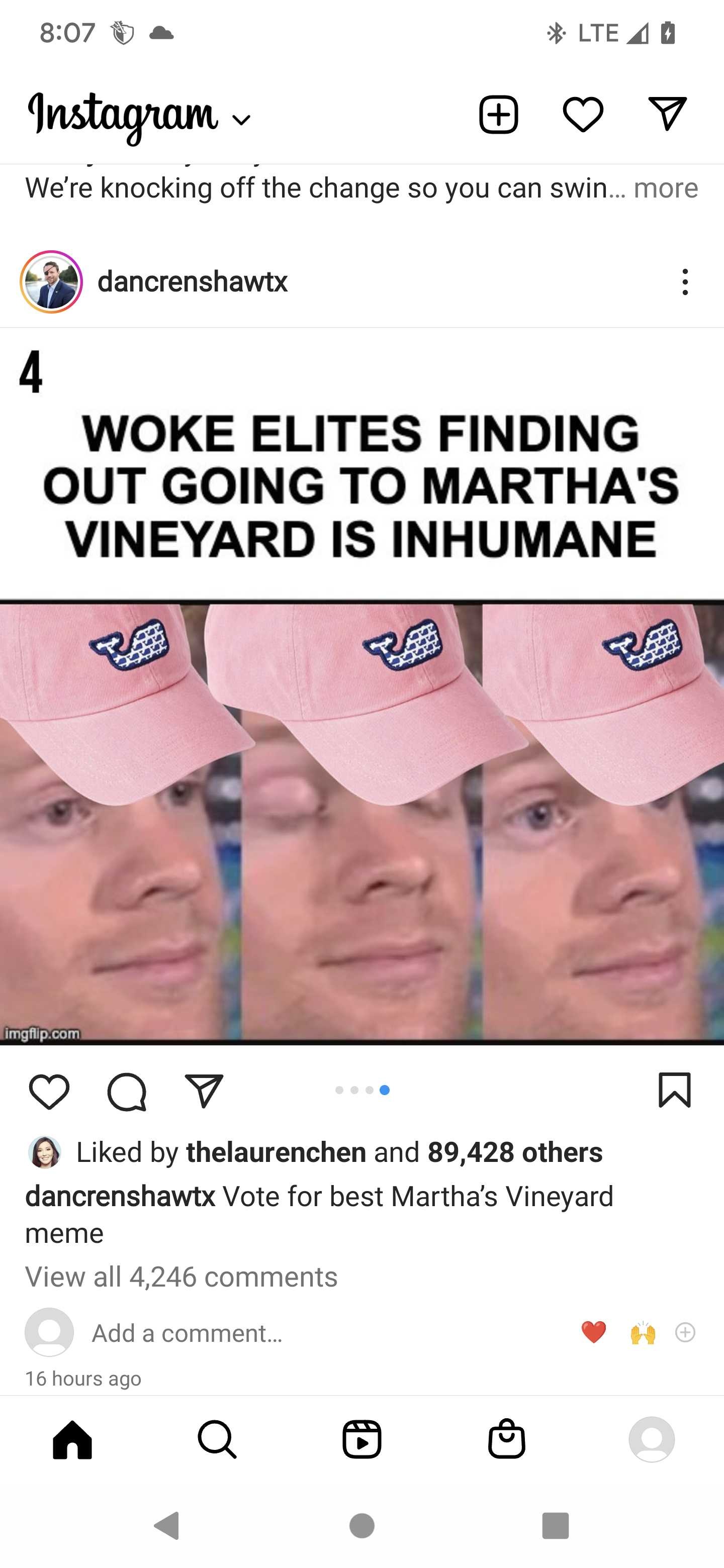The width and height of the screenshot is (724, 1568).
Task: Open thelaurenchen profile from likes
Action: 276,1152
